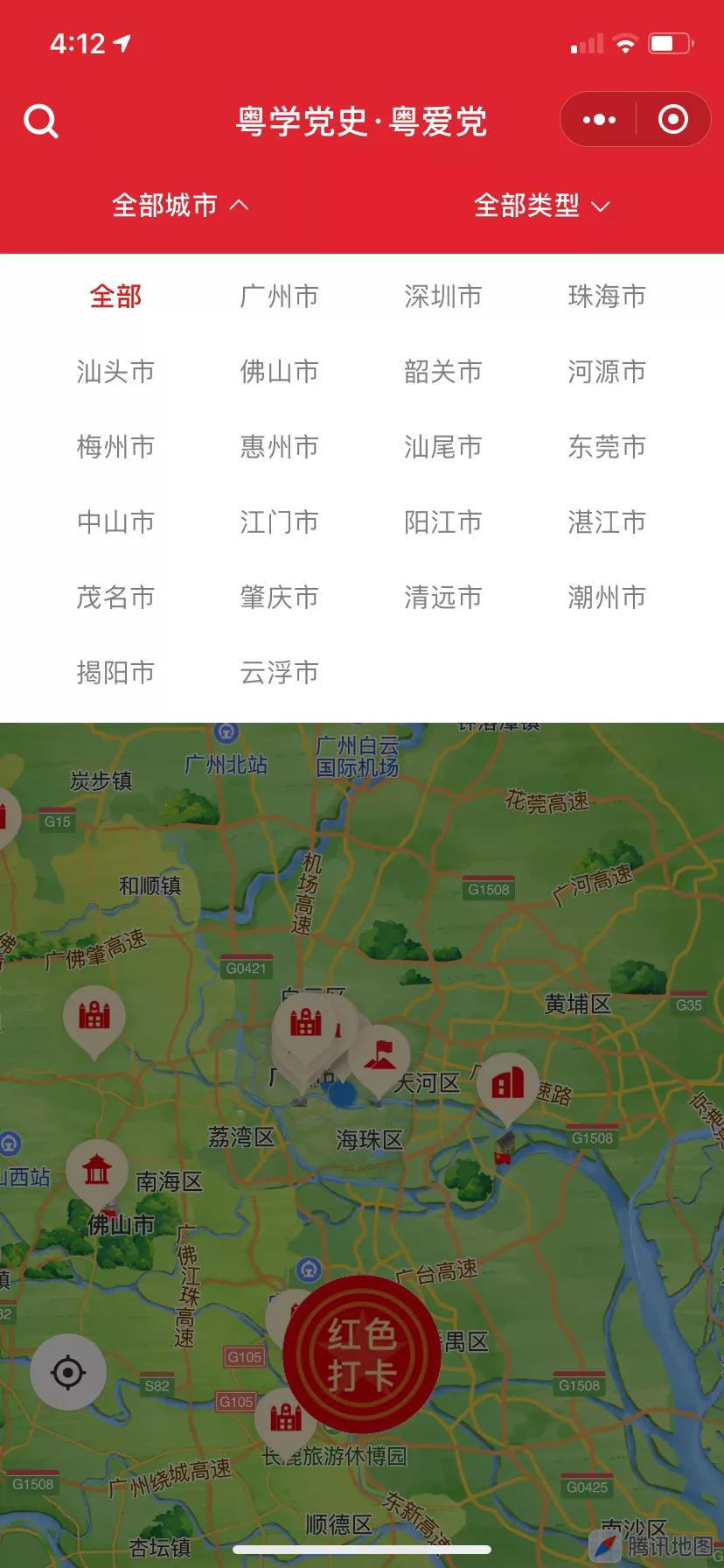Open the mini program more options menu

[x=599, y=120]
